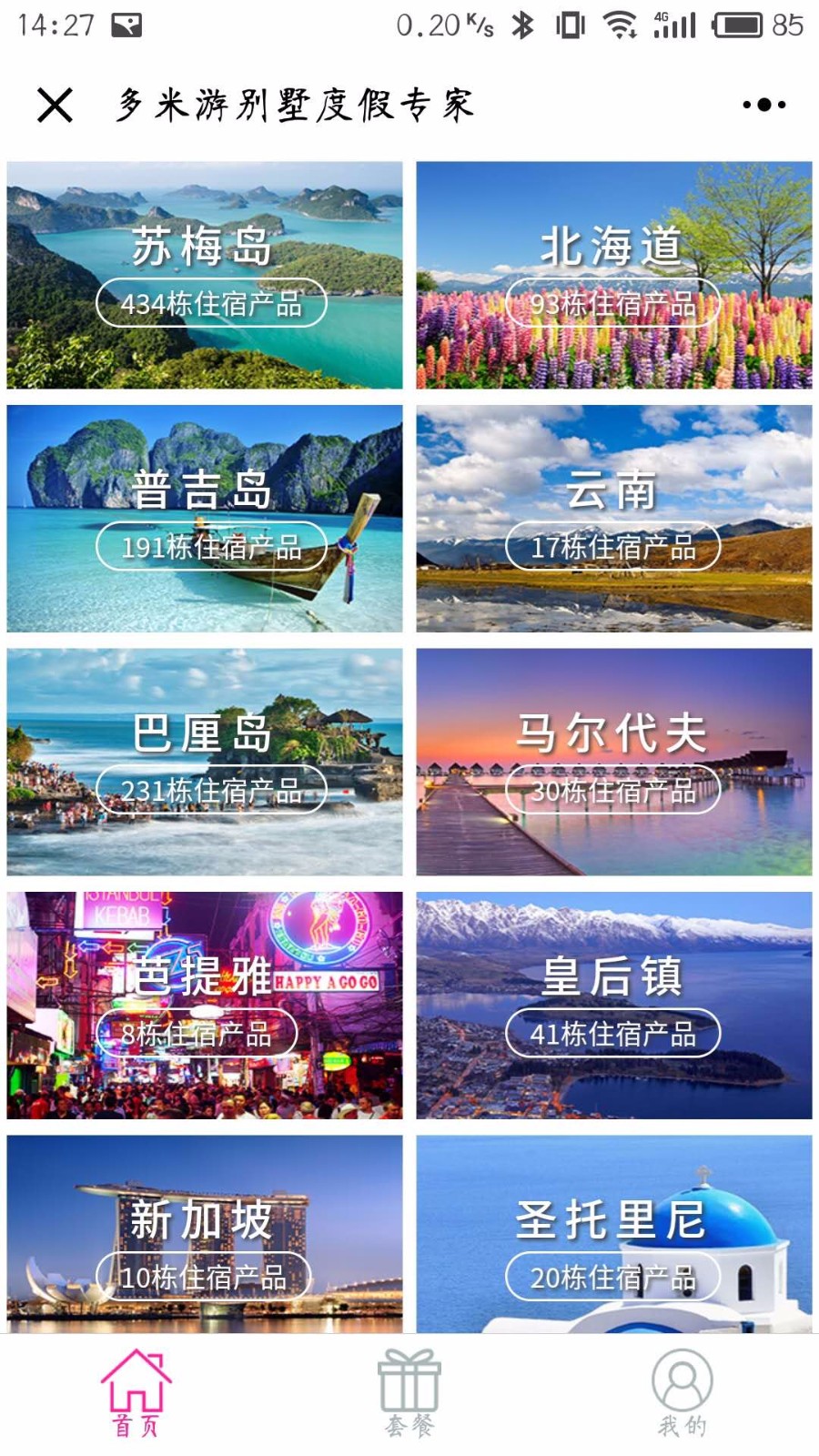
Task: Switch to the 首页 tab
Action: tap(136, 1393)
